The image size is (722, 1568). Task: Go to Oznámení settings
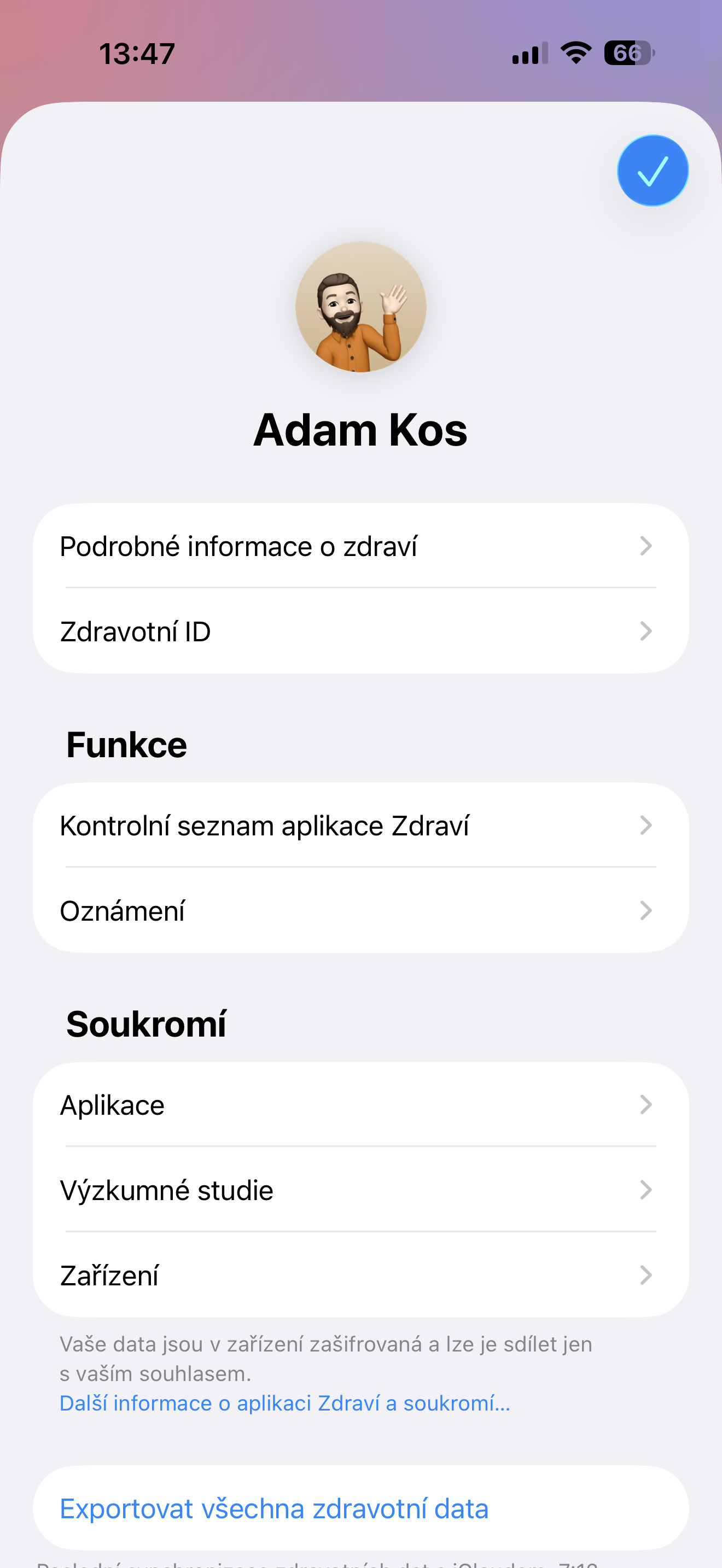pyautogui.click(x=360, y=911)
